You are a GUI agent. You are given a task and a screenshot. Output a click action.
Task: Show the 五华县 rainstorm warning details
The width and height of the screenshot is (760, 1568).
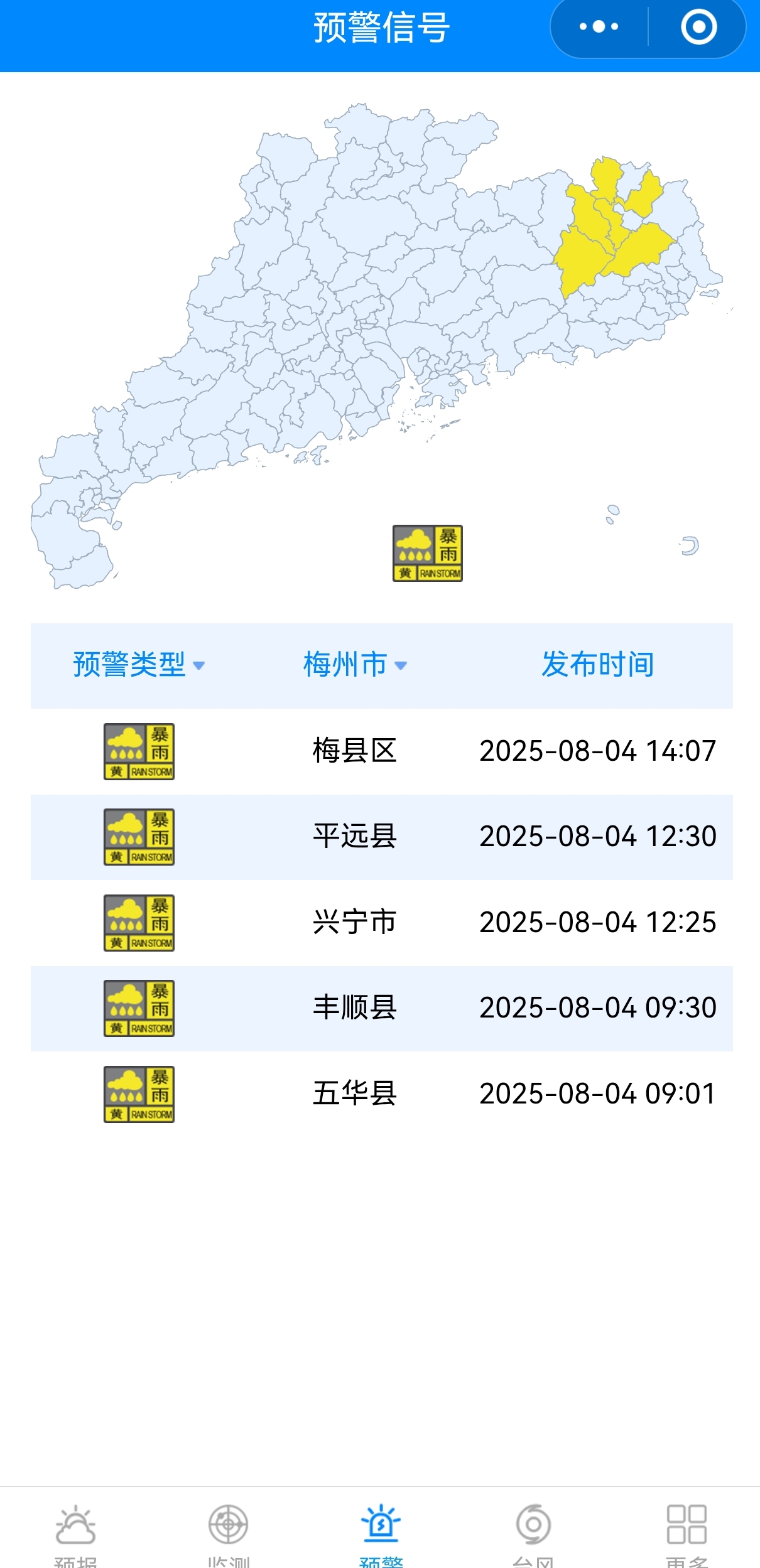[381, 1093]
